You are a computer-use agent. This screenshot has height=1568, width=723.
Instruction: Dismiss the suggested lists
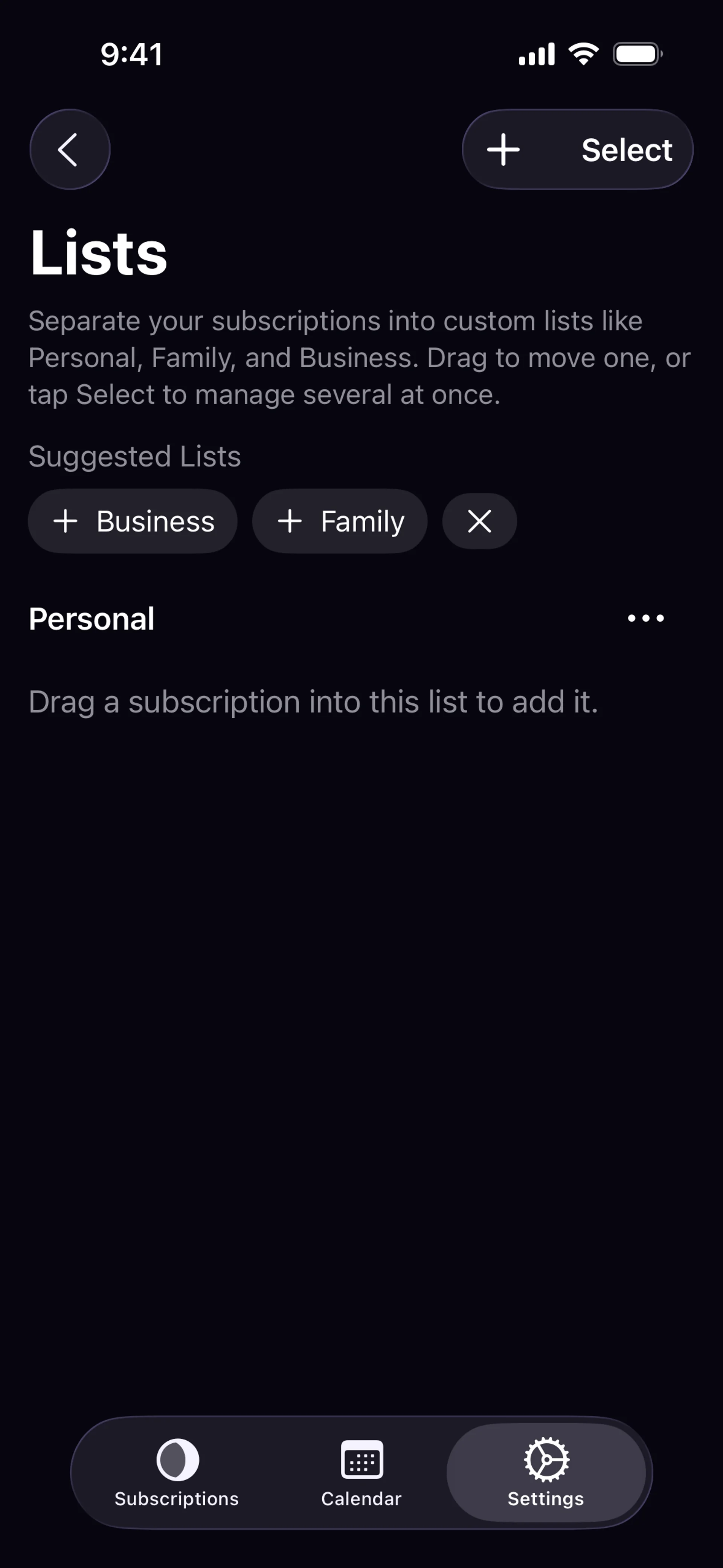(480, 521)
